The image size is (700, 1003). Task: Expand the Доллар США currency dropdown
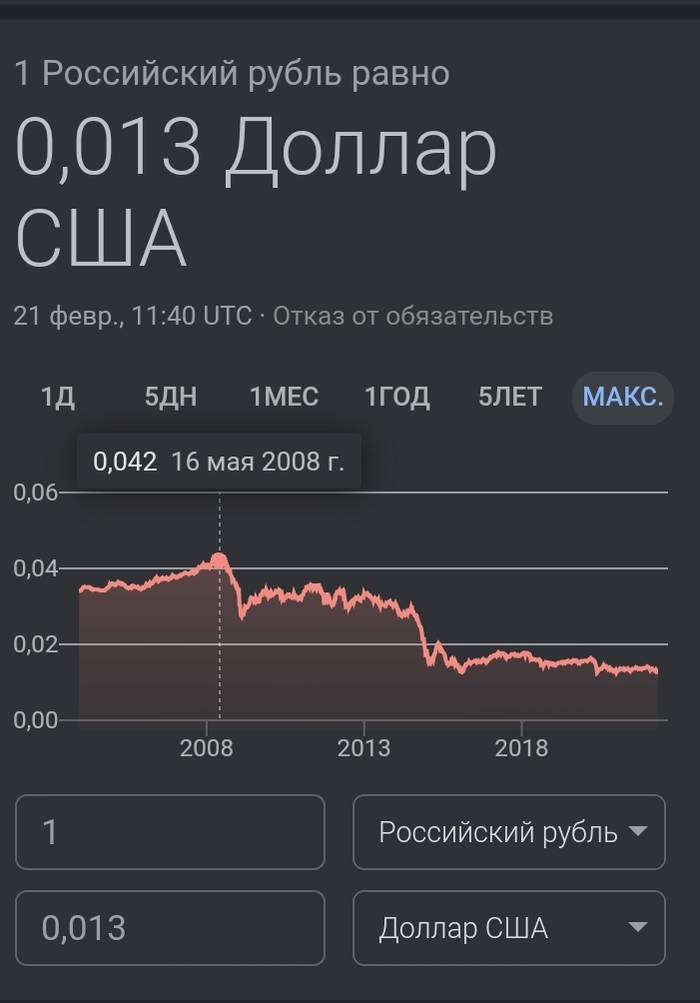(509, 928)
